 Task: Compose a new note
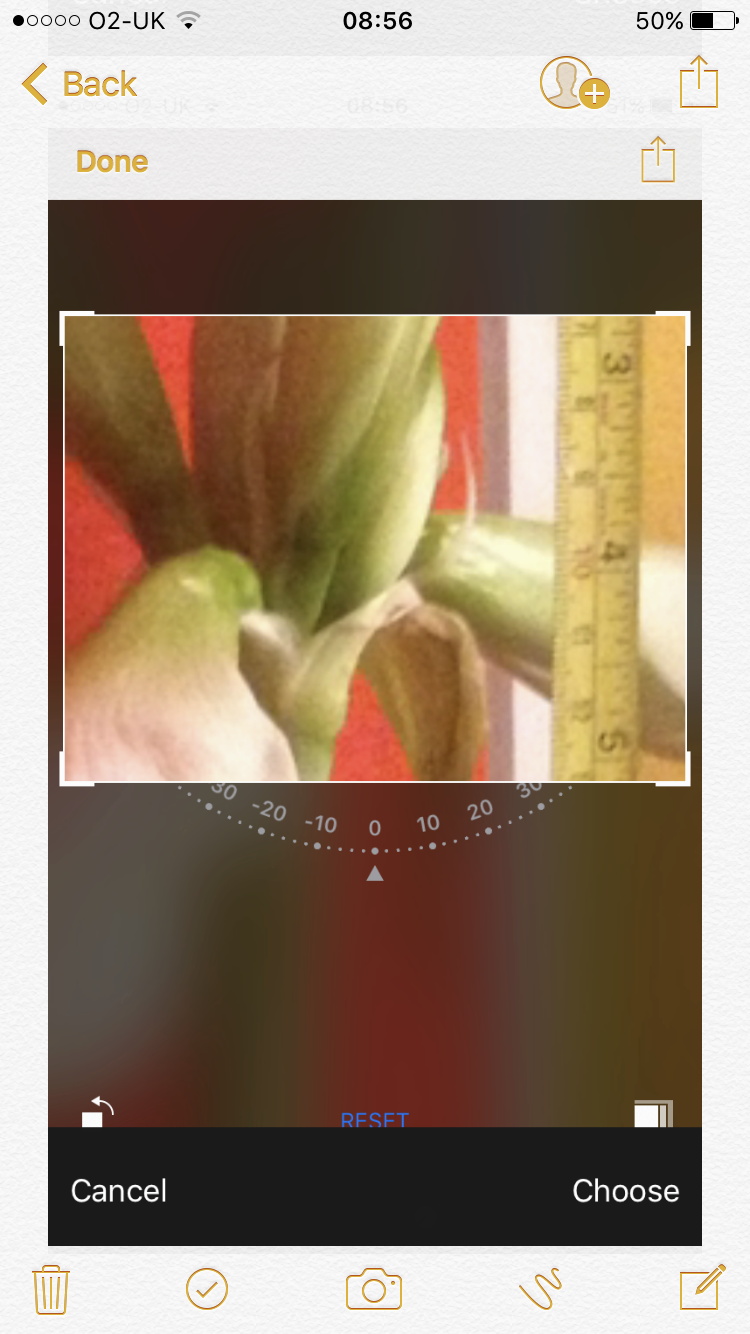(x=702, y=1287)
